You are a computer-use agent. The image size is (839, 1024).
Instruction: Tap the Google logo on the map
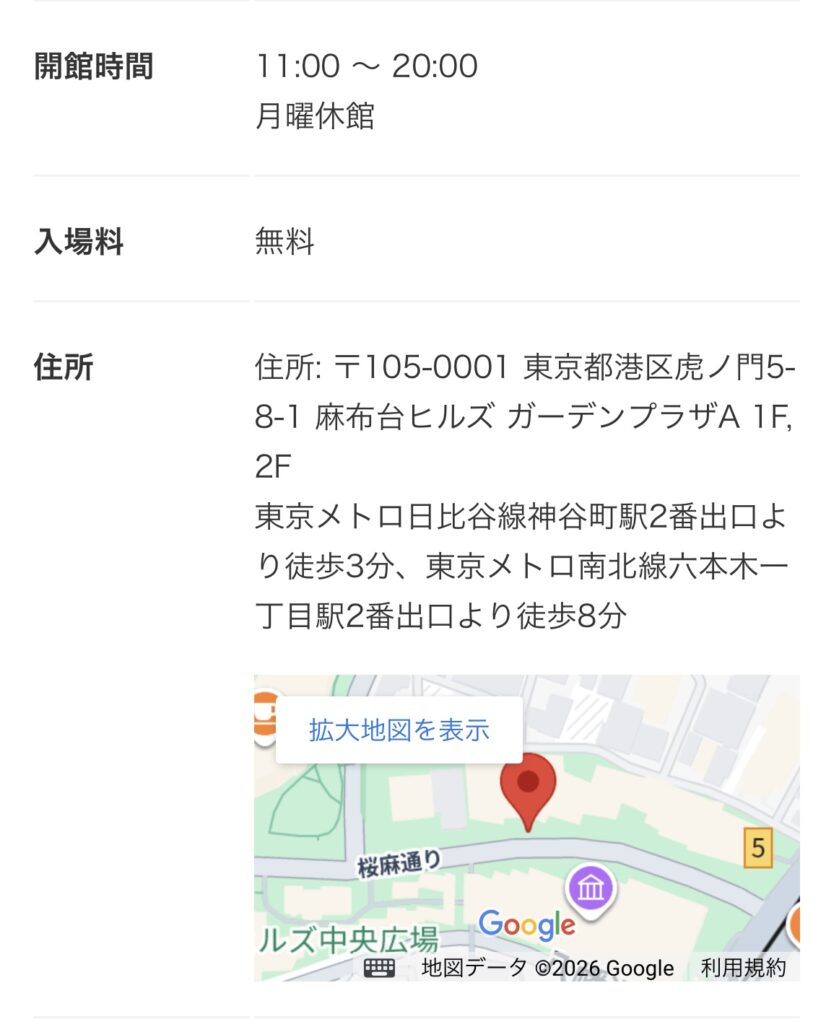[x=527, y=925]
